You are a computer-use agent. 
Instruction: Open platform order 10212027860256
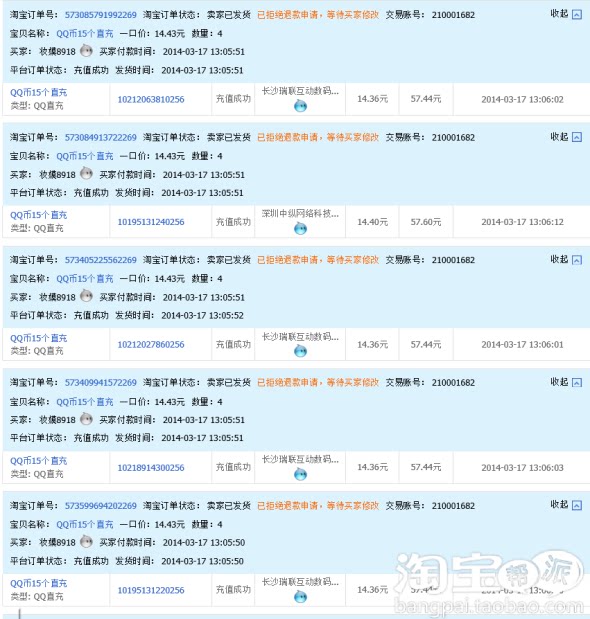pyautogui.click(x=151, y=345)
